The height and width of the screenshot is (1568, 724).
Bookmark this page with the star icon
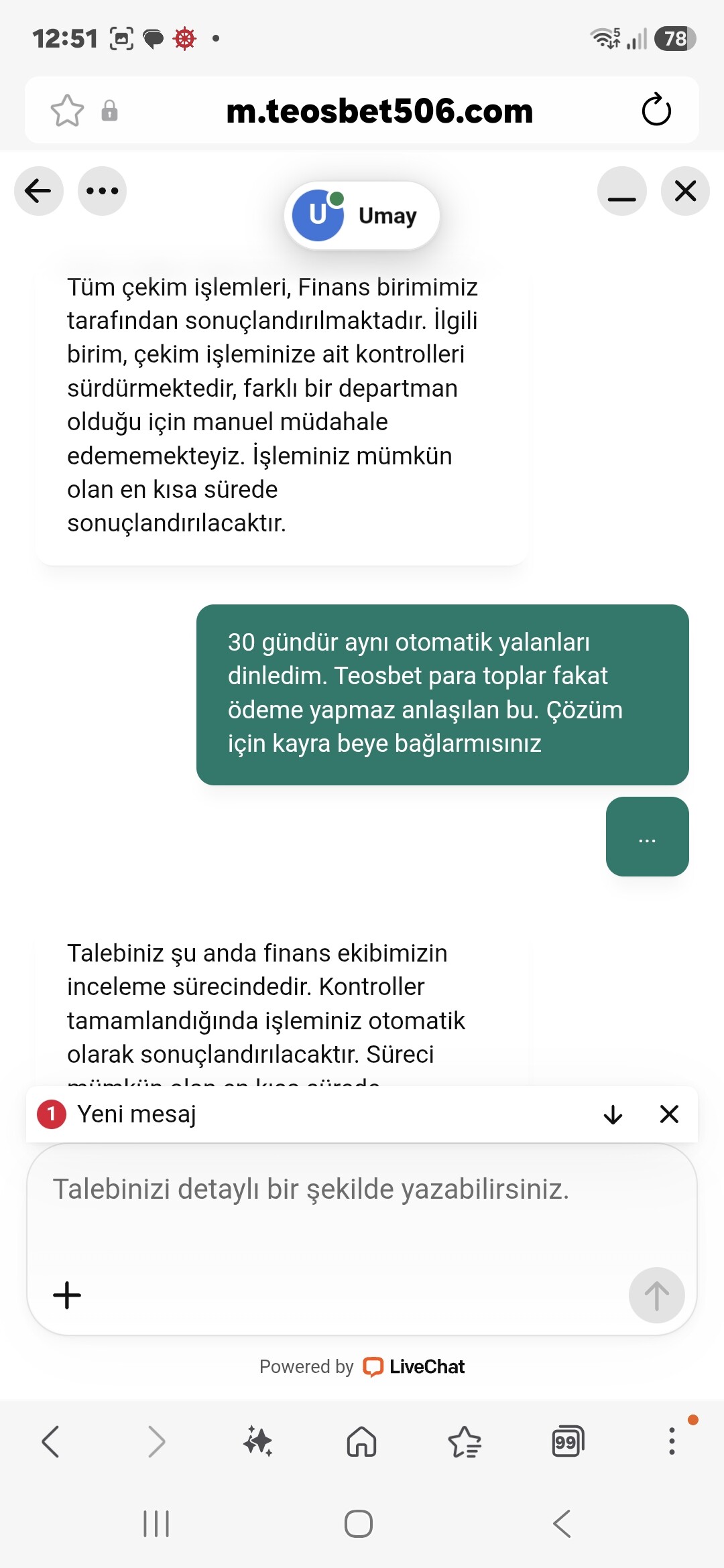67,111
